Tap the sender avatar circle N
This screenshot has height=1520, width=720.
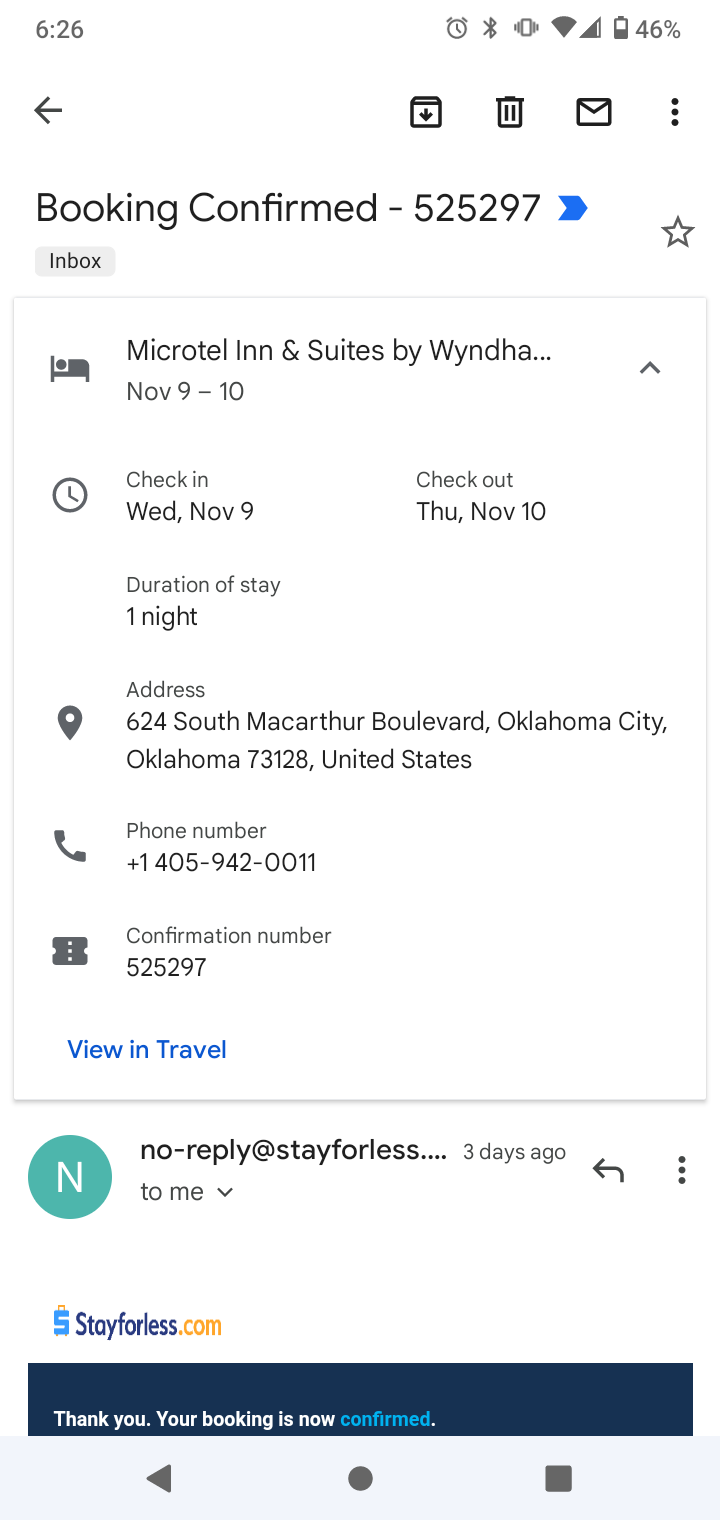coord(70,1176)
